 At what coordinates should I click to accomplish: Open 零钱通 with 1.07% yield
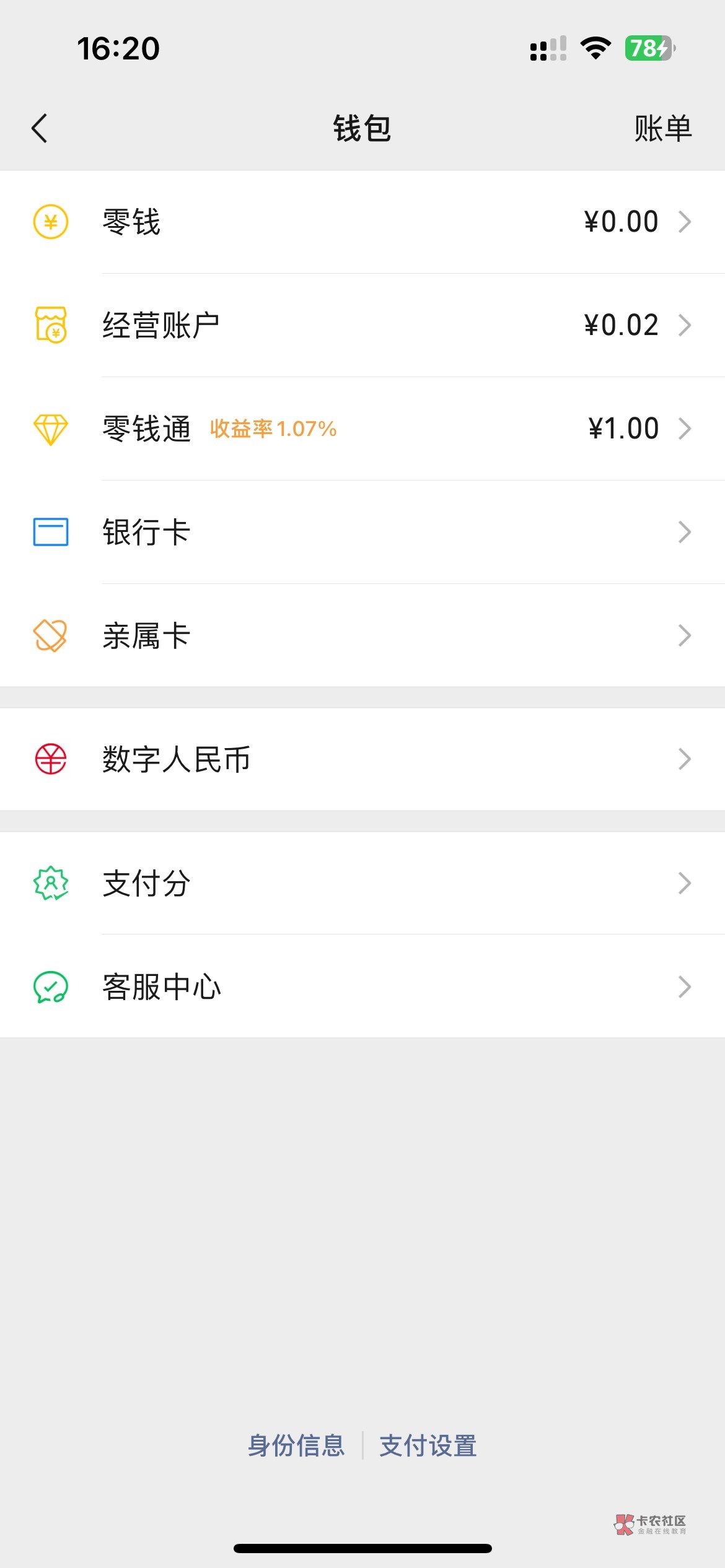click(362, 429)
